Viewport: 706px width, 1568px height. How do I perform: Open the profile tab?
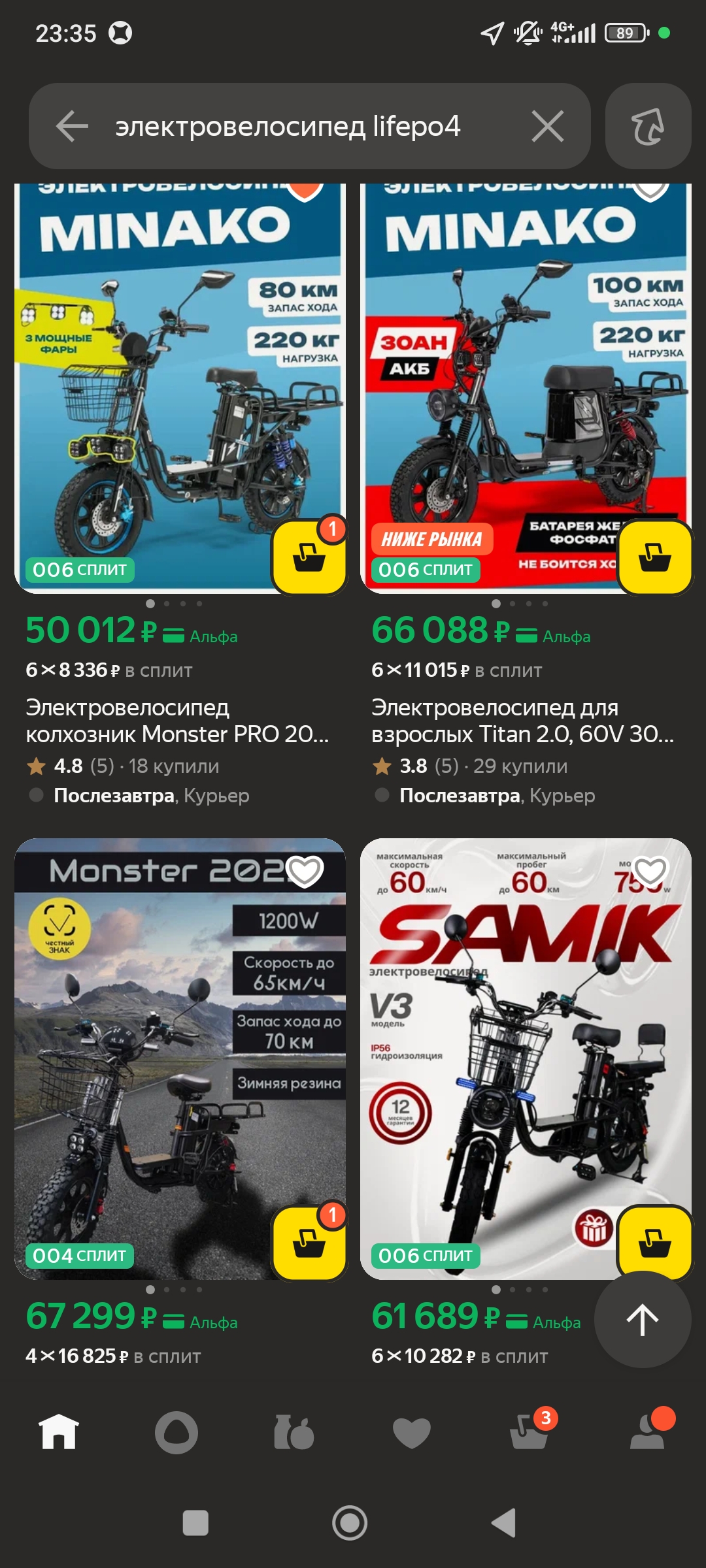pos(647,1433)
